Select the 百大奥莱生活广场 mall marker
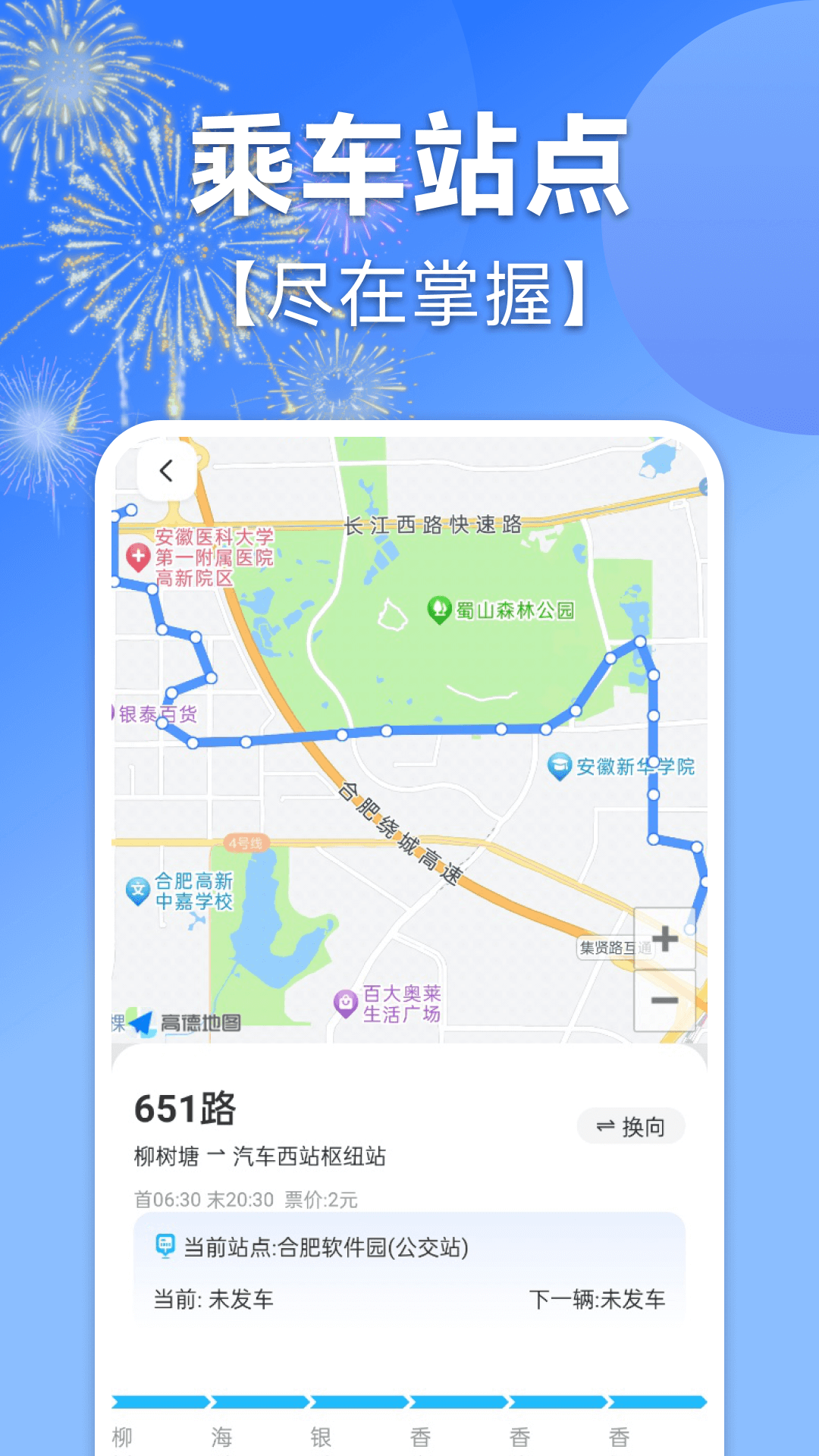Image resolution: width=819 pixels, height=1456 pixels. click(x=345, y=999)
